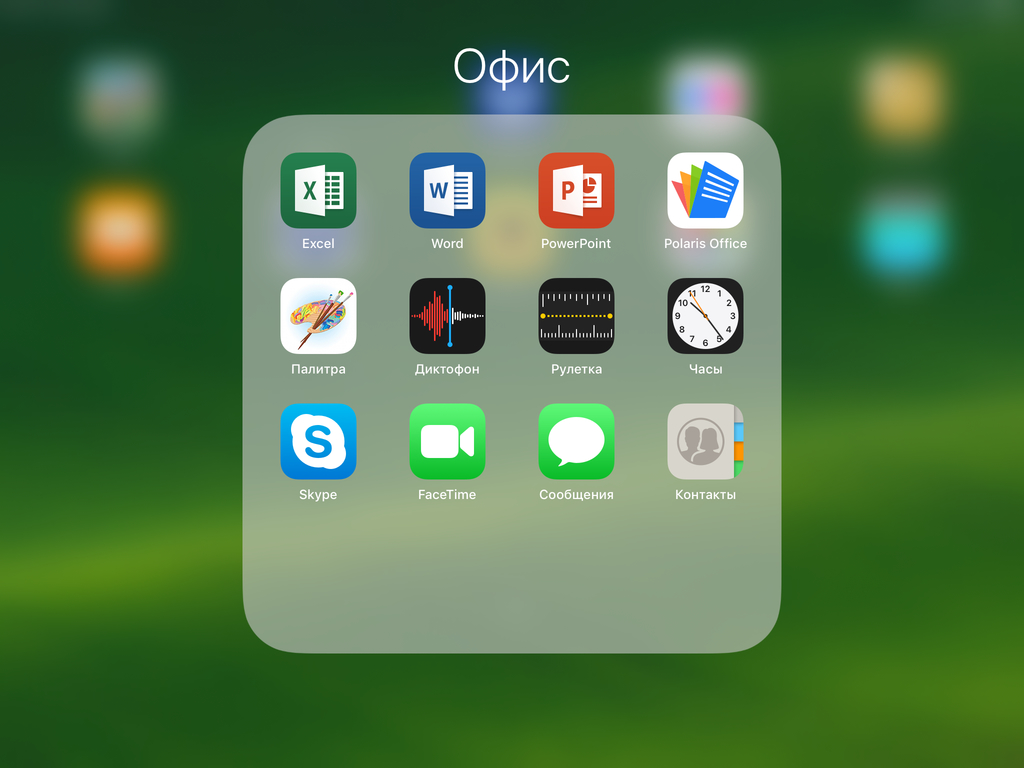Open Polaris Office
1024x768 pixels.
705,191
